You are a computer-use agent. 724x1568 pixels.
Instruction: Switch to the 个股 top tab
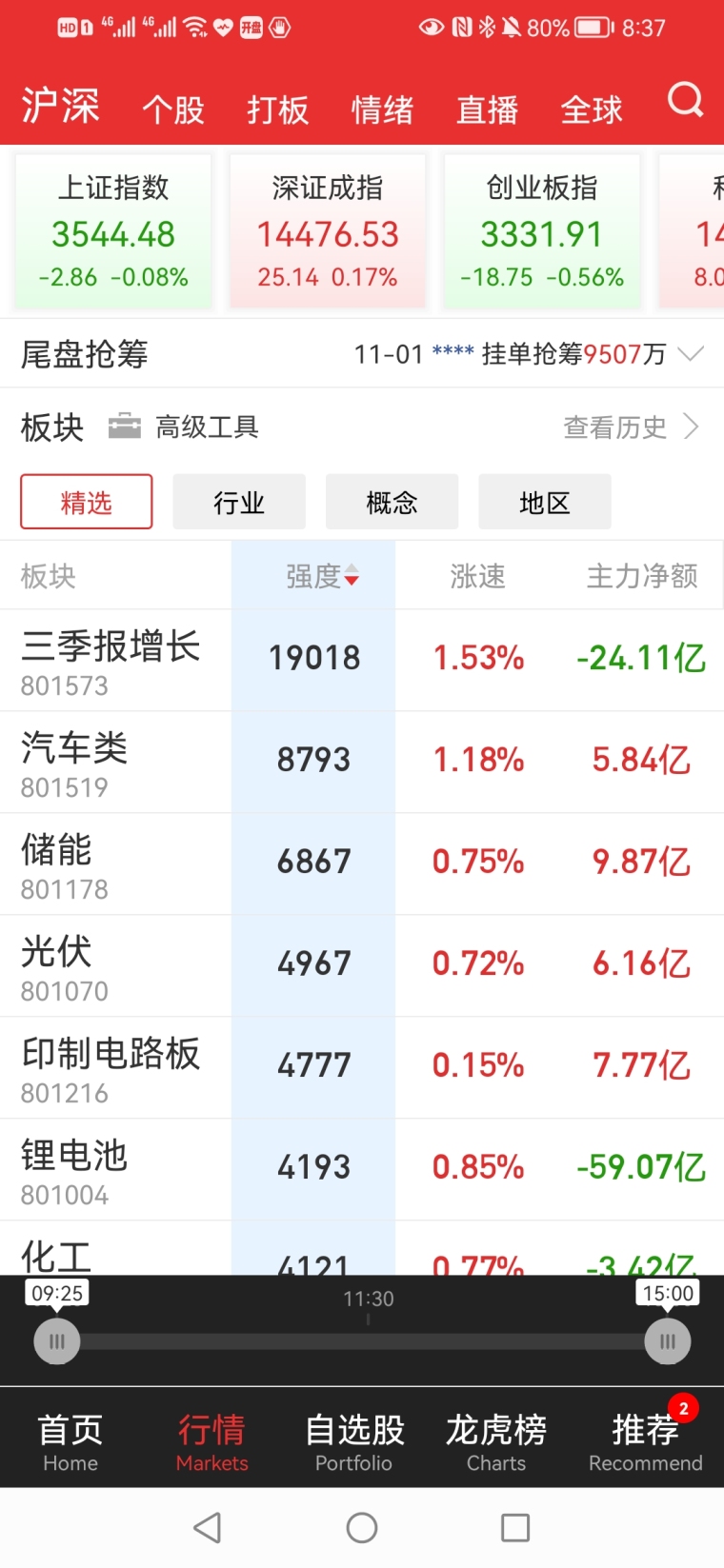coord(173,109)
